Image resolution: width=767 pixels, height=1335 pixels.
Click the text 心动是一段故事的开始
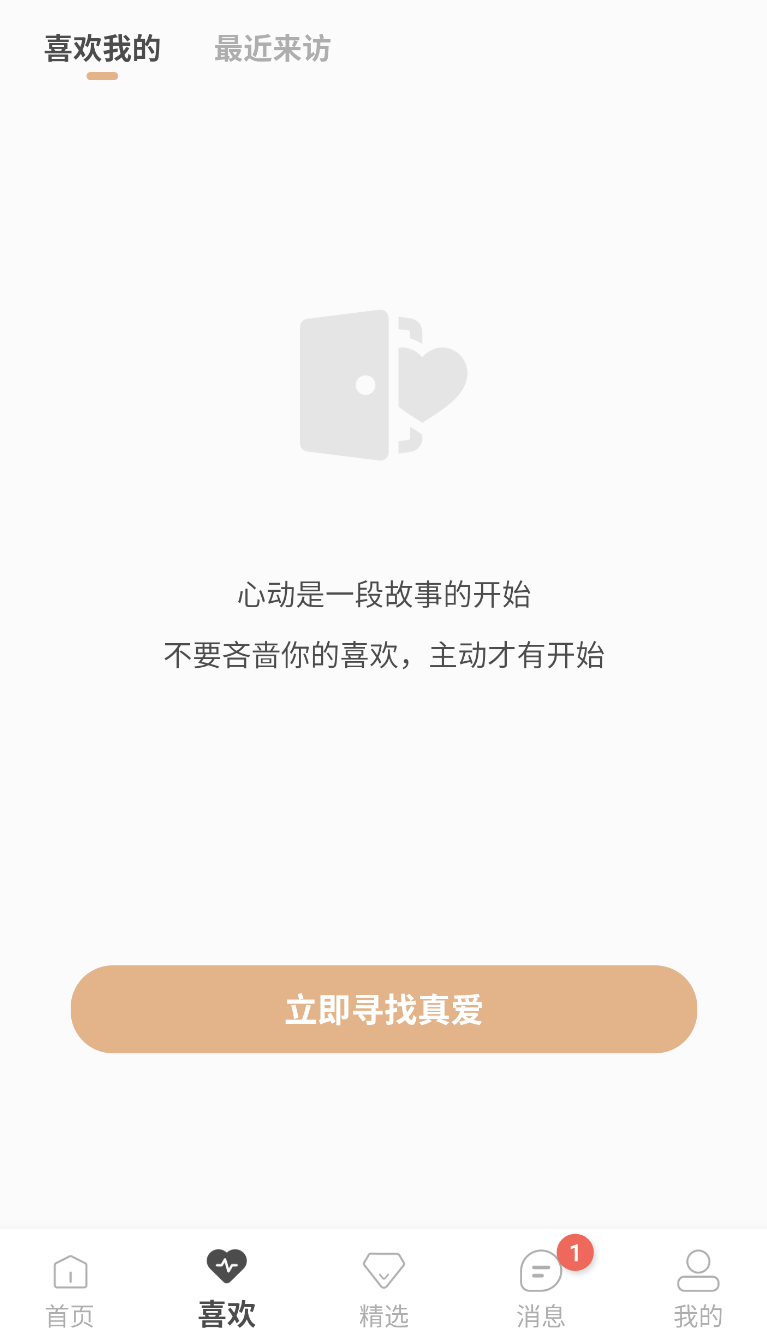(383, 595)
